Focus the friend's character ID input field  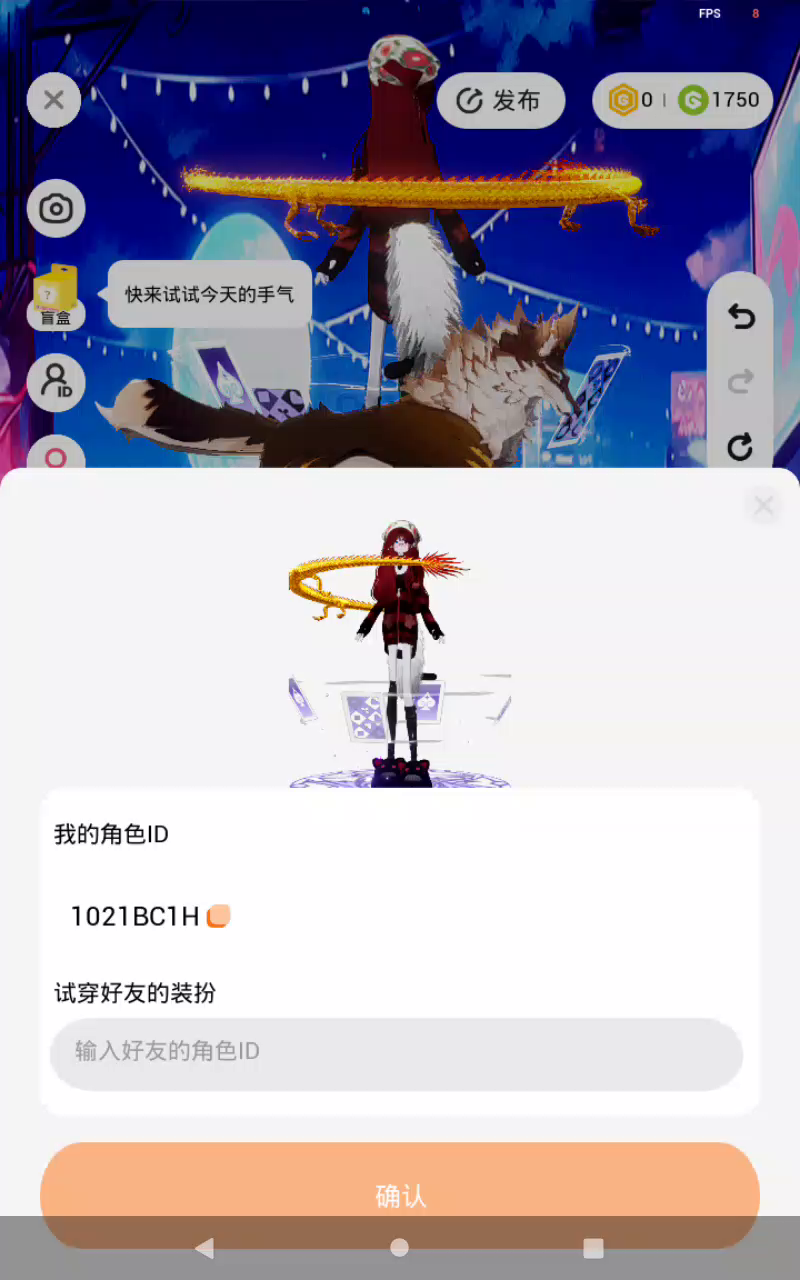coord(396,1054)
